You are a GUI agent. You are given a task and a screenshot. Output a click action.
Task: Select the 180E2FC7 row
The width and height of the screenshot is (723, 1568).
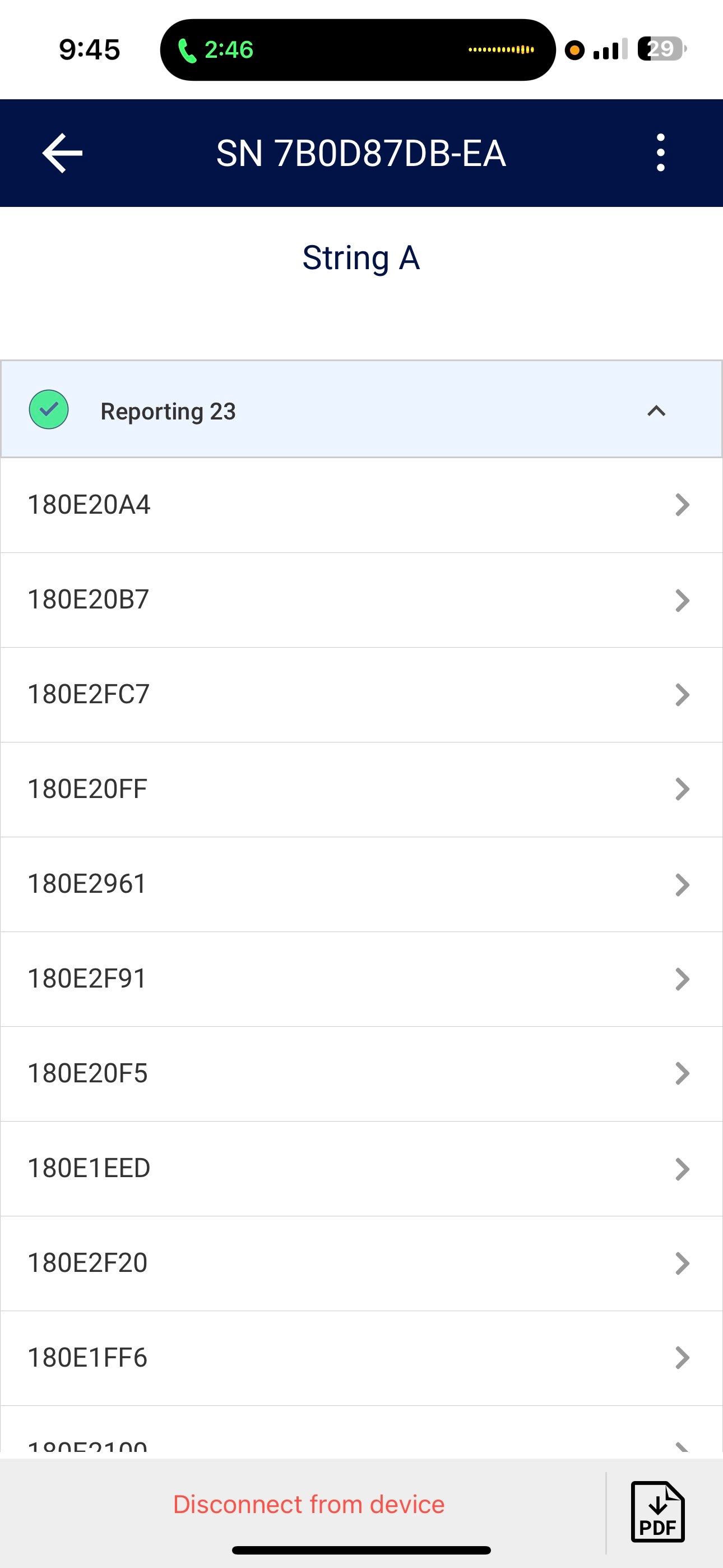pyautogui.click(x=361, y=694)
